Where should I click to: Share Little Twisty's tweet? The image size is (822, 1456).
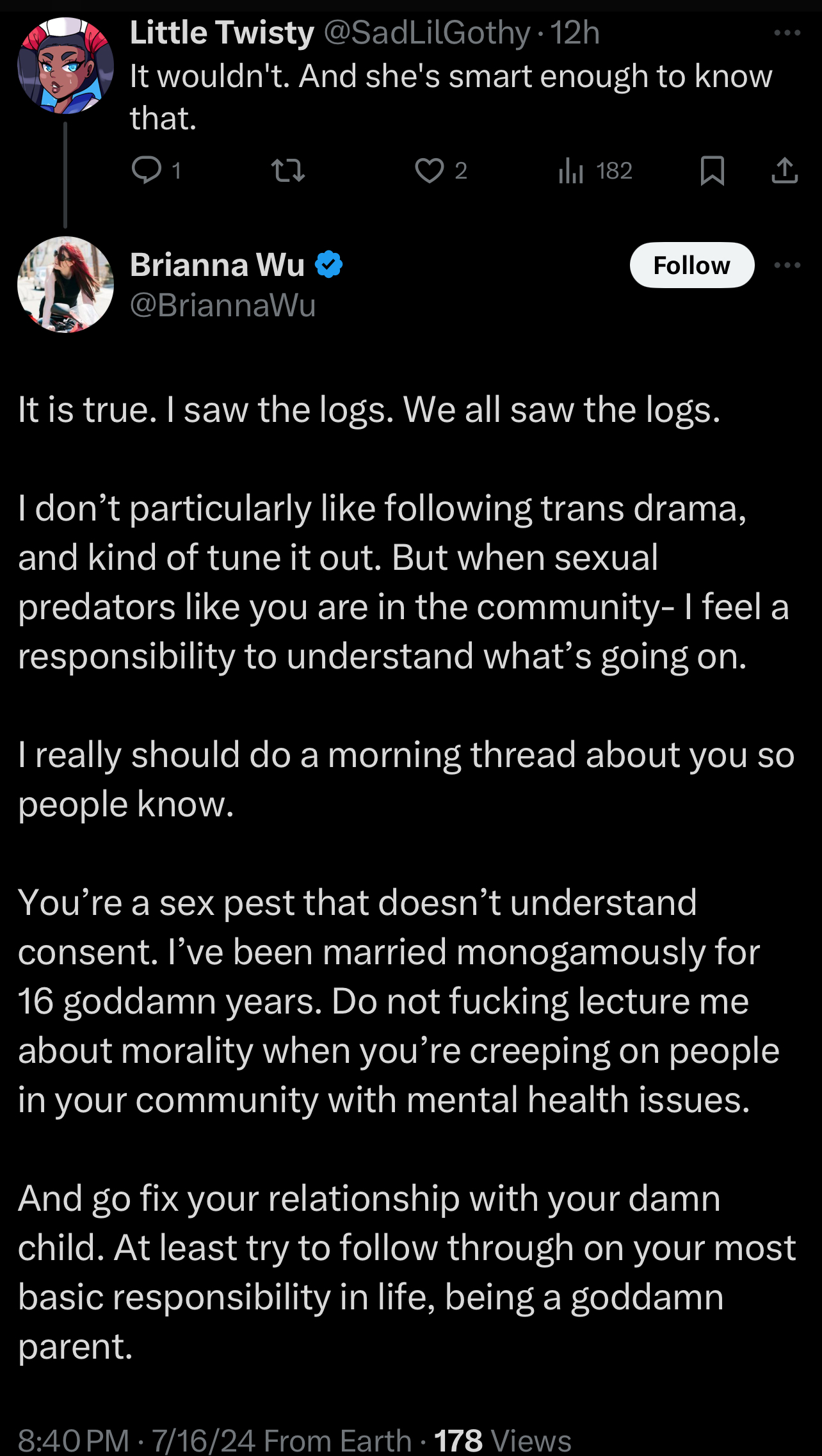click(785, 170)
